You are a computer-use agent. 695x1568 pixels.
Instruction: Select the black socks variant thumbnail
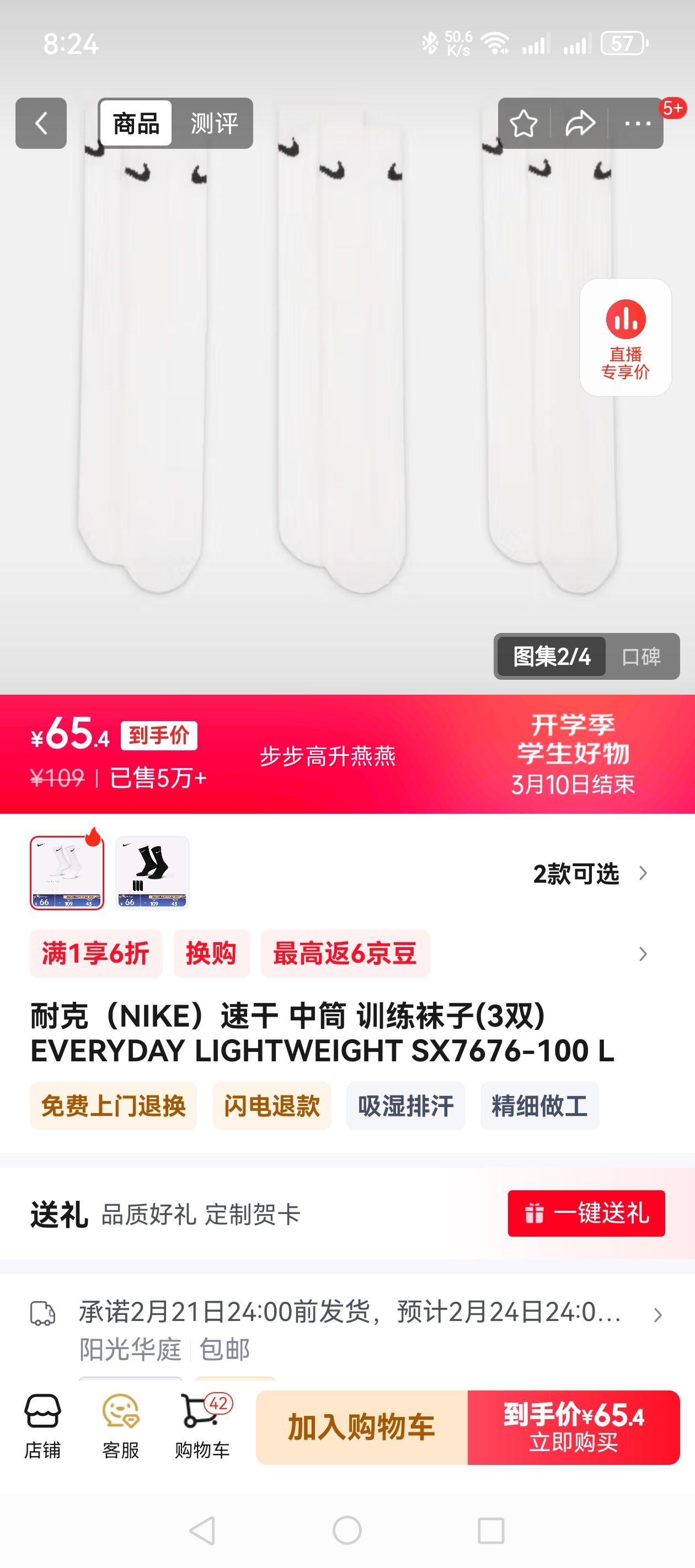pyautogui.click(x=152, y=873)
